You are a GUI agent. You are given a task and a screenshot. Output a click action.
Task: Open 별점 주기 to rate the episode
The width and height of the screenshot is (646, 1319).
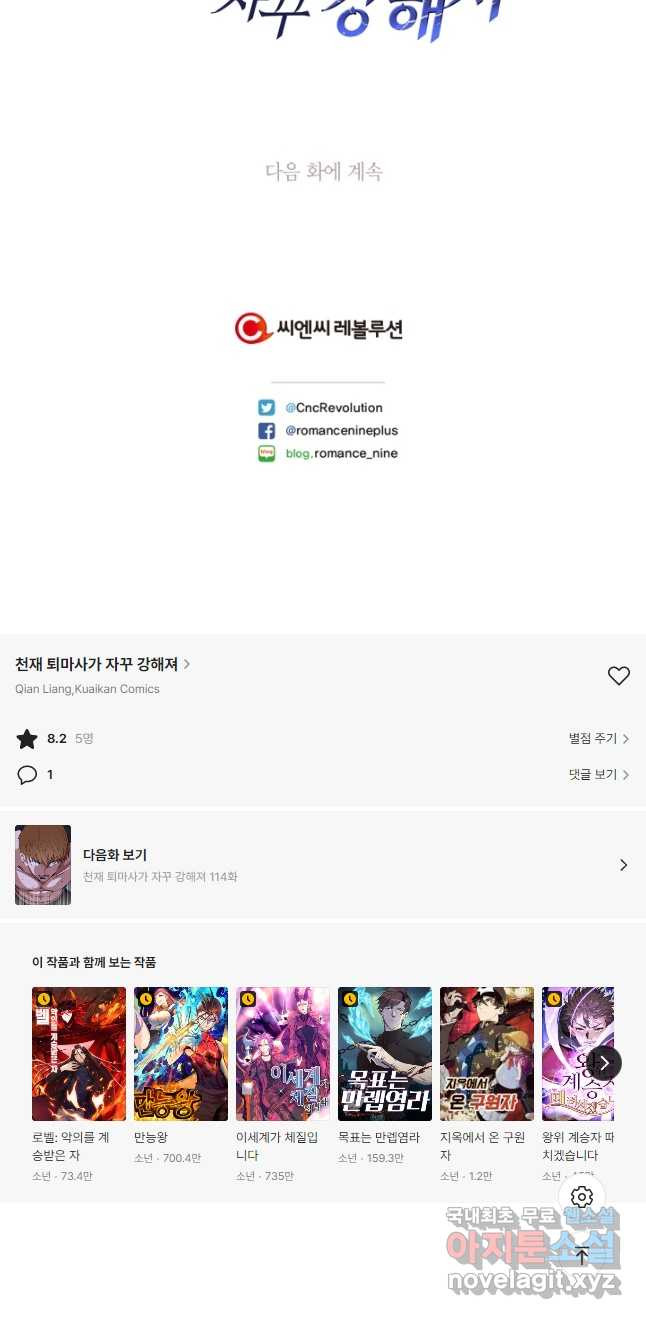click(598, 739)
